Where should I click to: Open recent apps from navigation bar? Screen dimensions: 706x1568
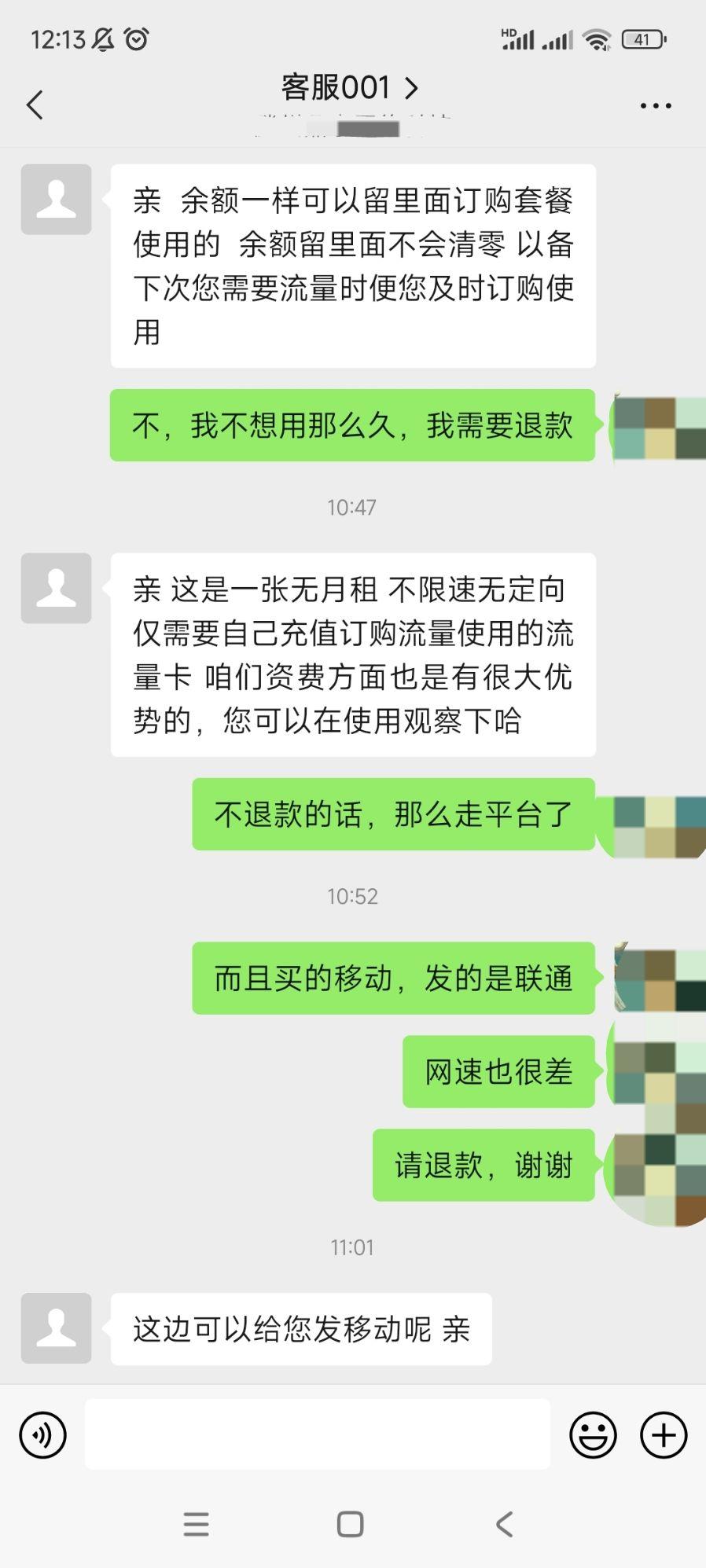click(x=196, y=1524)
